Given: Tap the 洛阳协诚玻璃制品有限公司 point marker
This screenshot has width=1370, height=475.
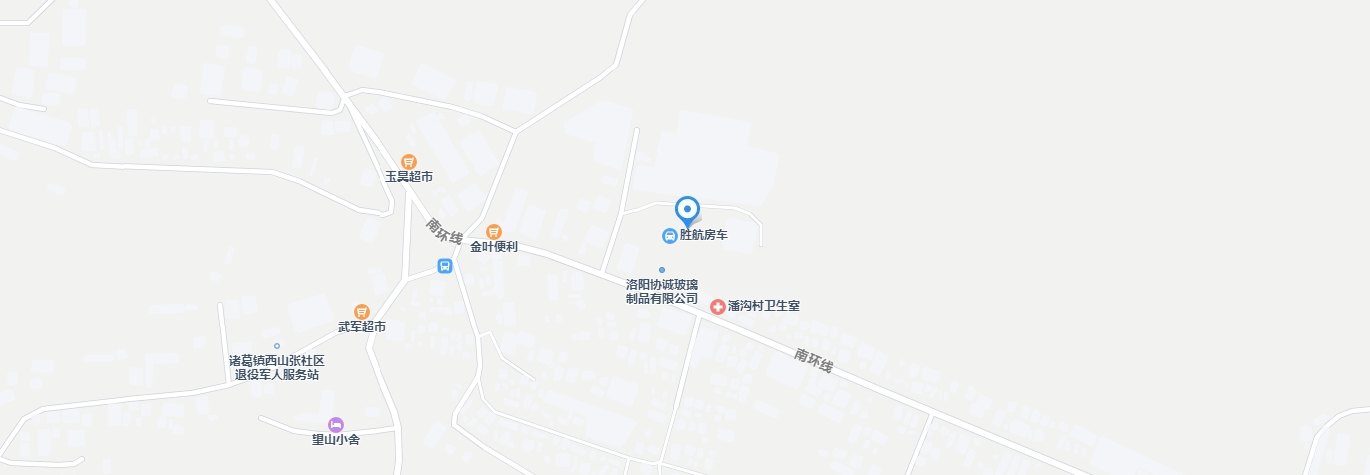Looking at the screenshot, I should click(x=661, y=270).
